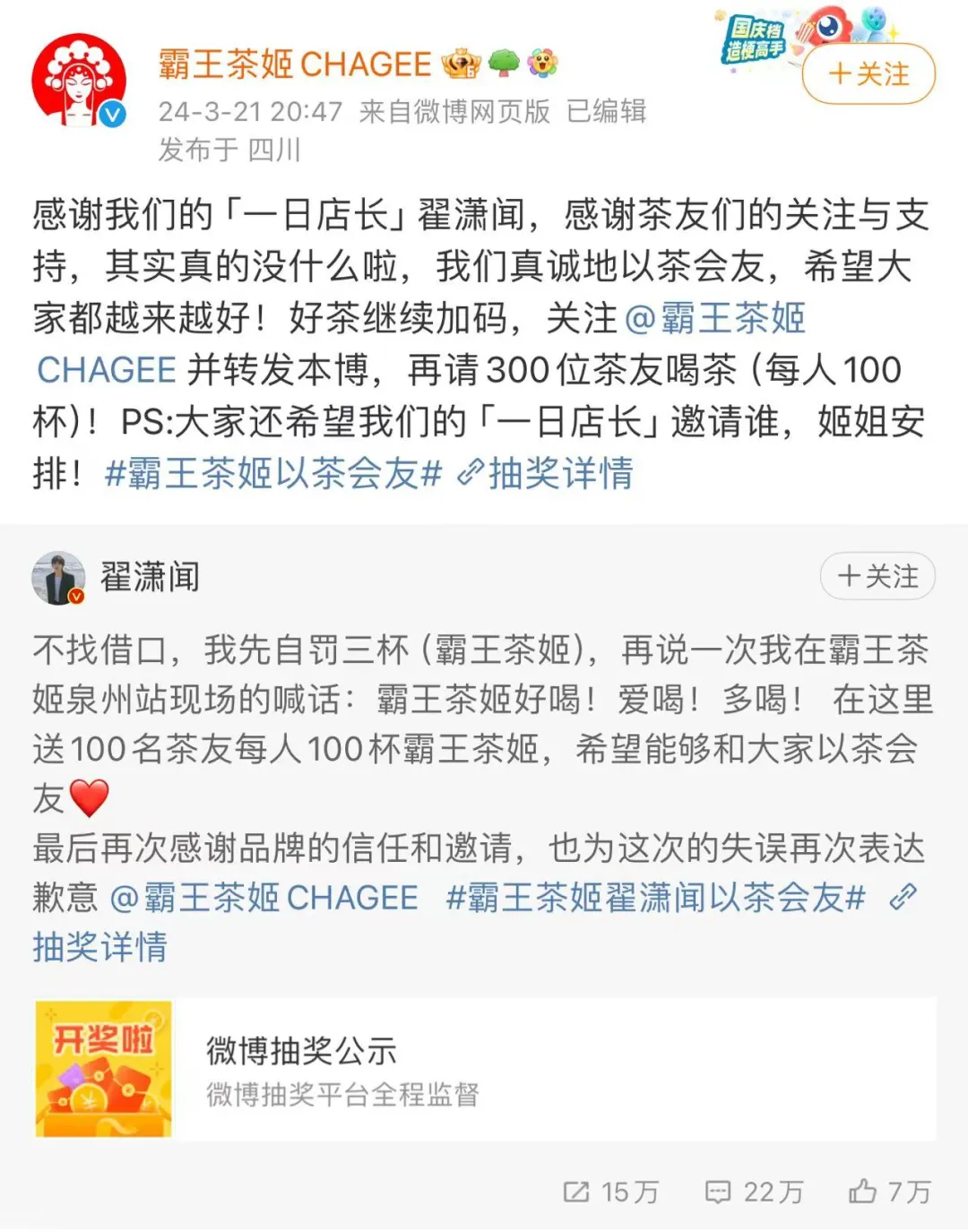Open hashtag #霸王茶姬以茶会友#
The image size is (968, 1232).
273,473
